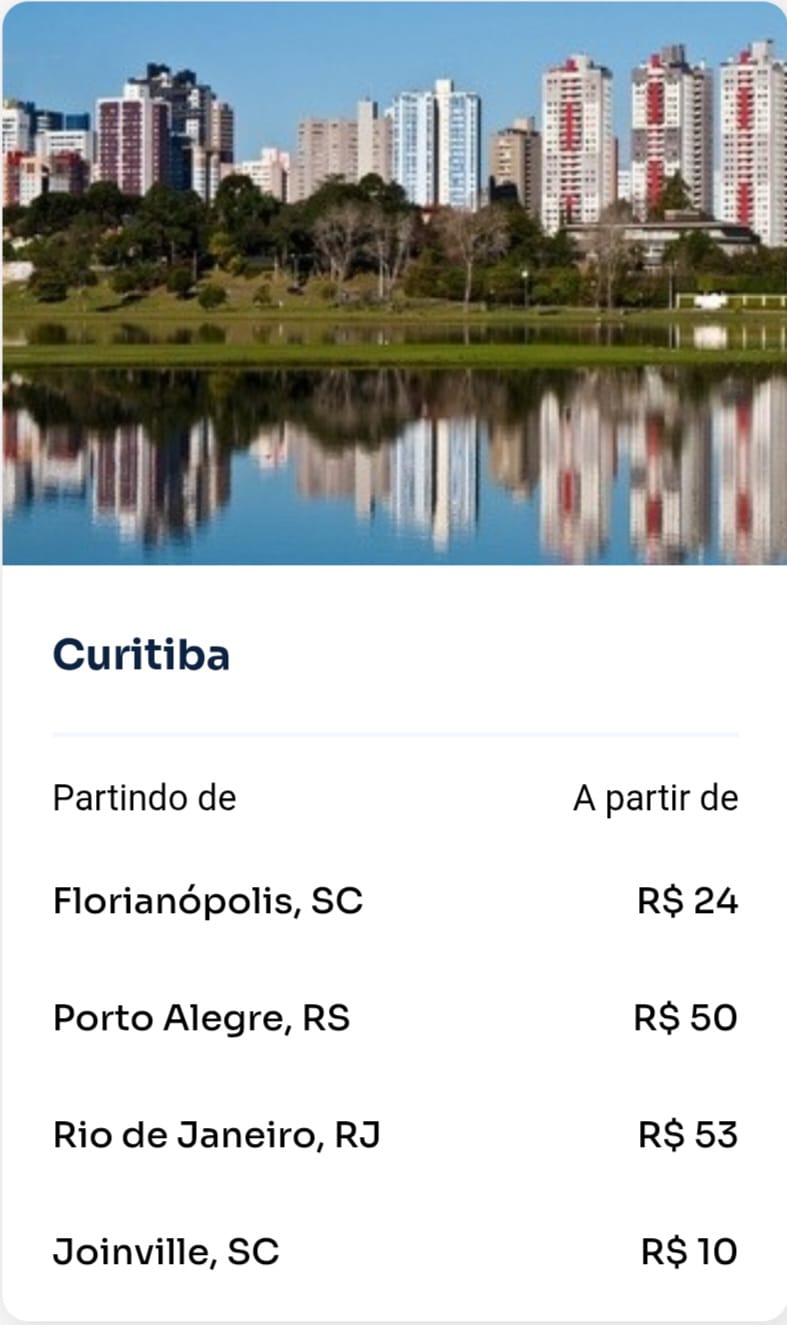
Task: Select the Porto Alegre, RS departure route
Action: pyautogui.click(x=200, y=1018)
